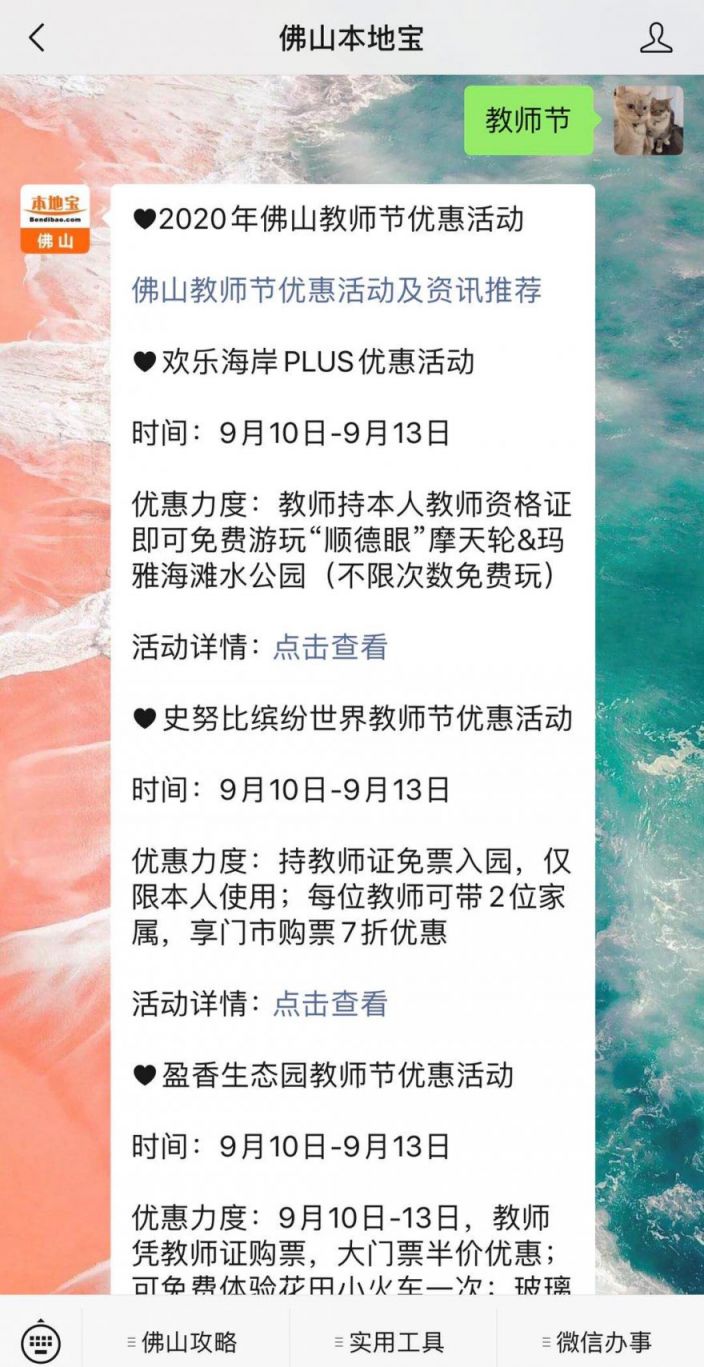The width and height of the screenshot is (704, 1367).
Task: Tap 点击查看 under 史努比缤纷世界活动
Action: click(330, 1003)
